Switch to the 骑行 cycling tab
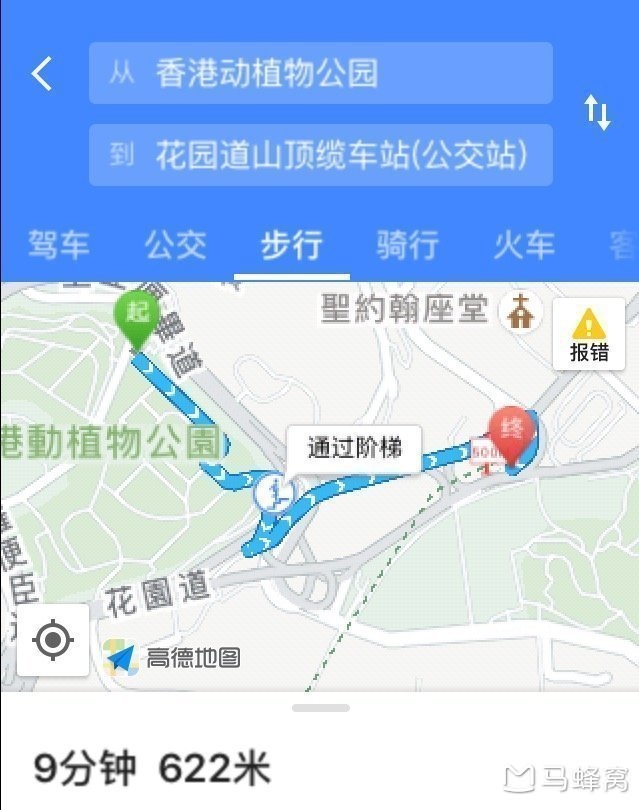This screenshot has width=639, height=810. (x=407, y=245)
